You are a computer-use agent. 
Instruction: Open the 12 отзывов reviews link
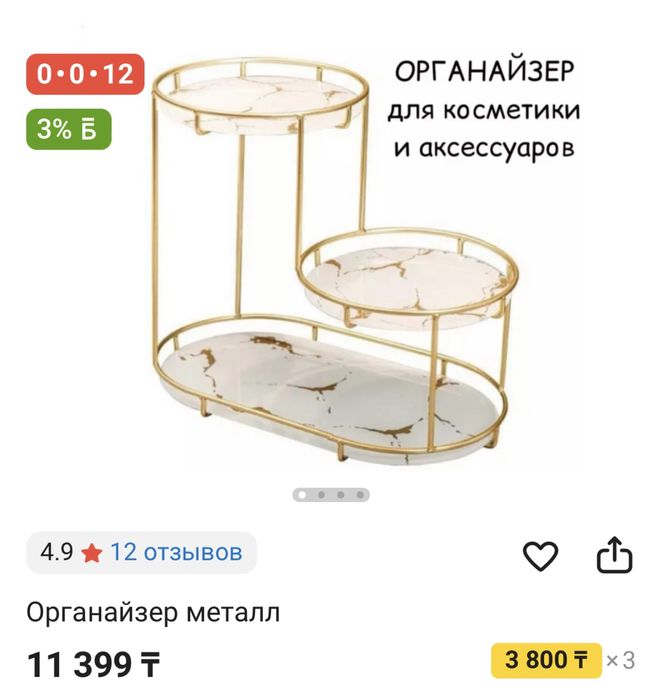point(176,552)
